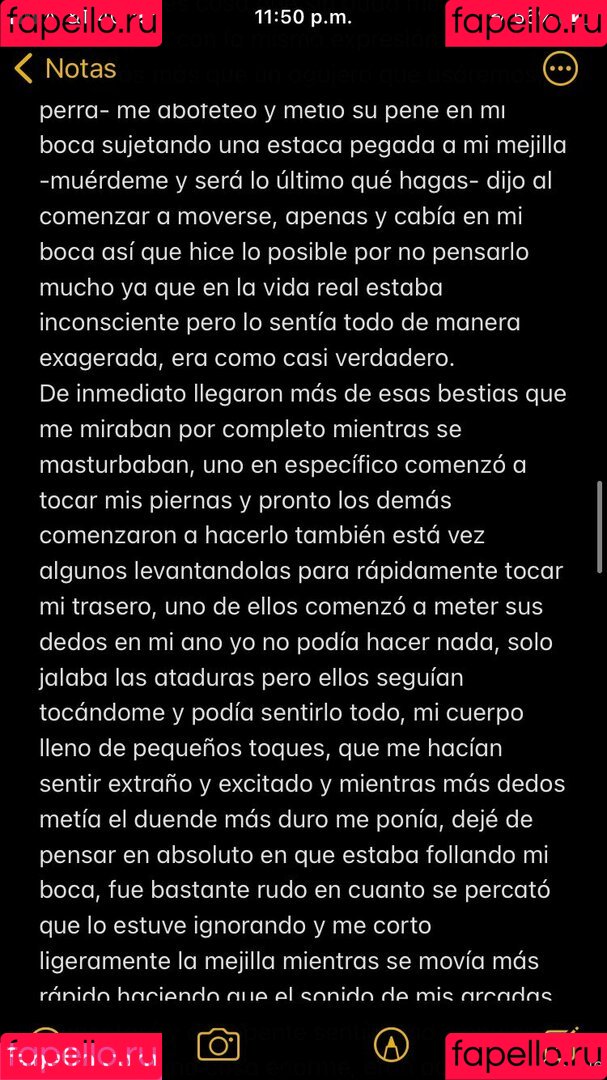Open the markup pen tool
This screenshot has width=607, height=1080.
391,1045
